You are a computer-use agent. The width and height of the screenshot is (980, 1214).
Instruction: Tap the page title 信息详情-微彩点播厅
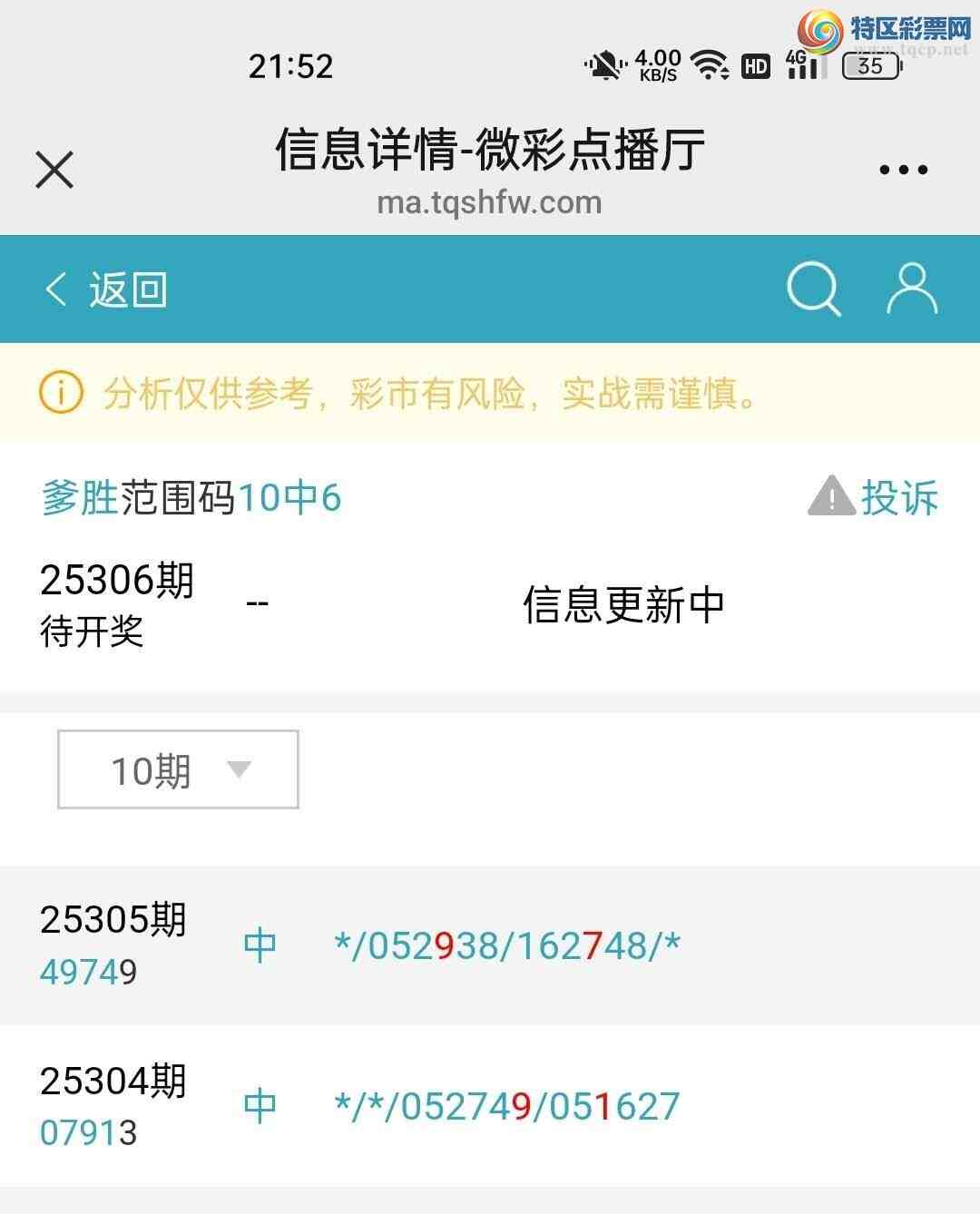[x=490, y=148]
